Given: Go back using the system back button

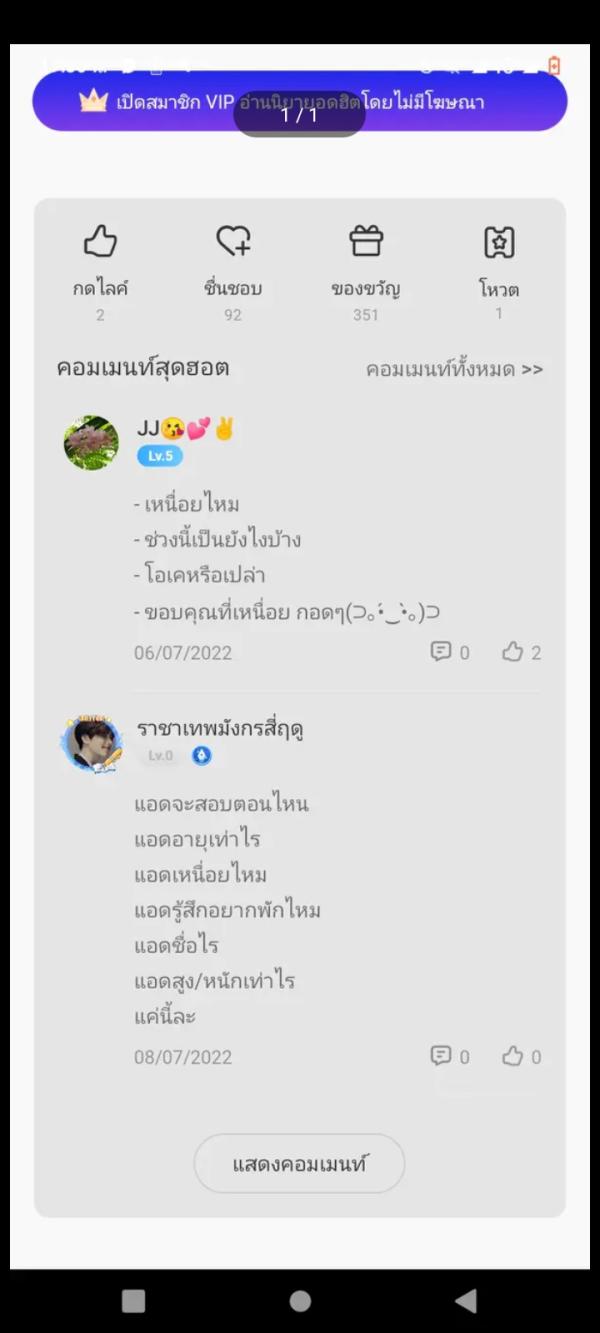Looking at the screenshot, I should coord(465,1300).
